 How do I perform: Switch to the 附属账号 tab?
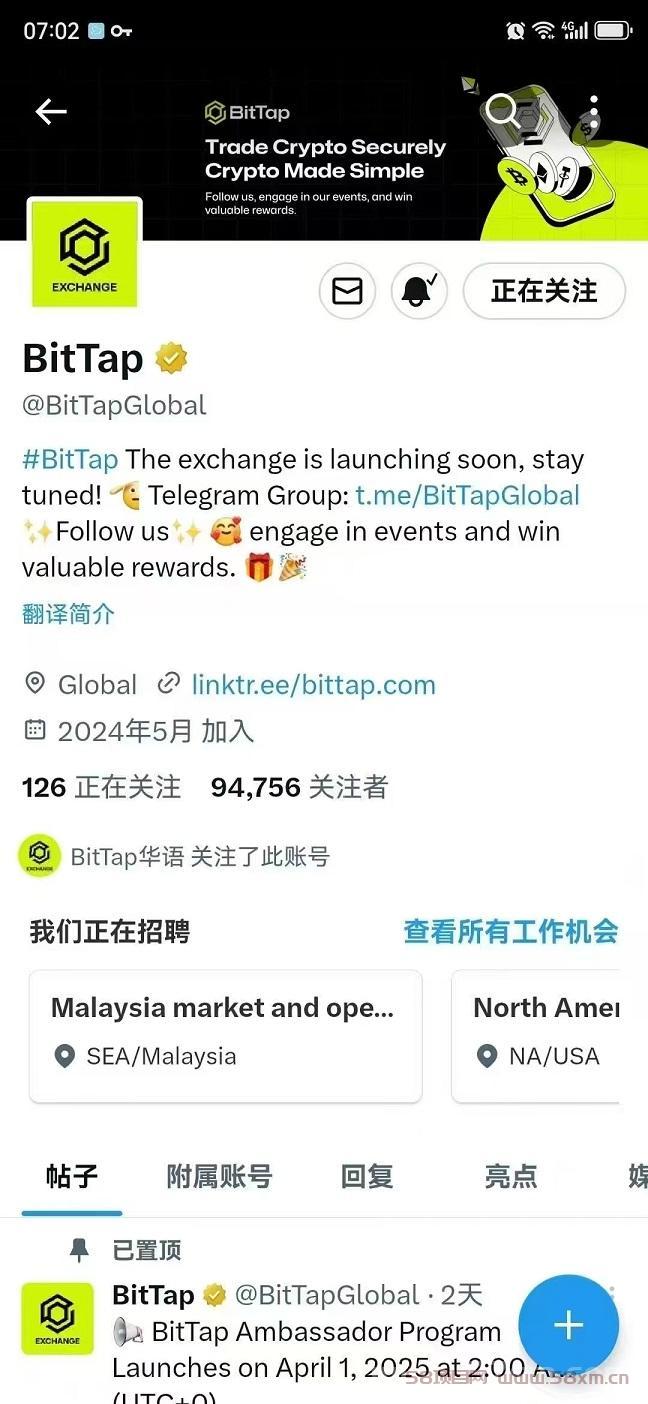click(x=219, y=1176)
